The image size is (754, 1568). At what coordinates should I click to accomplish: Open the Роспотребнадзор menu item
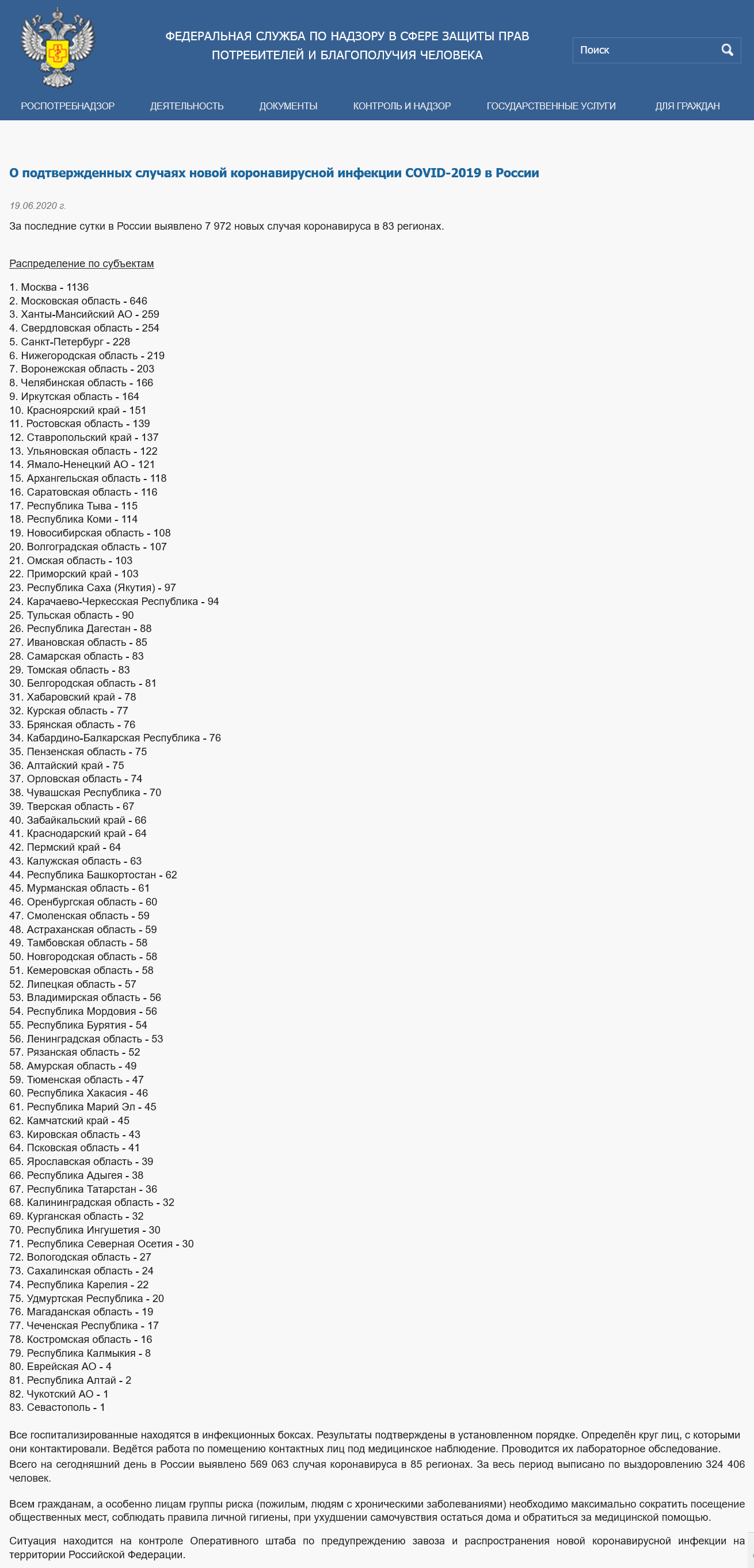tap(67, 106)
